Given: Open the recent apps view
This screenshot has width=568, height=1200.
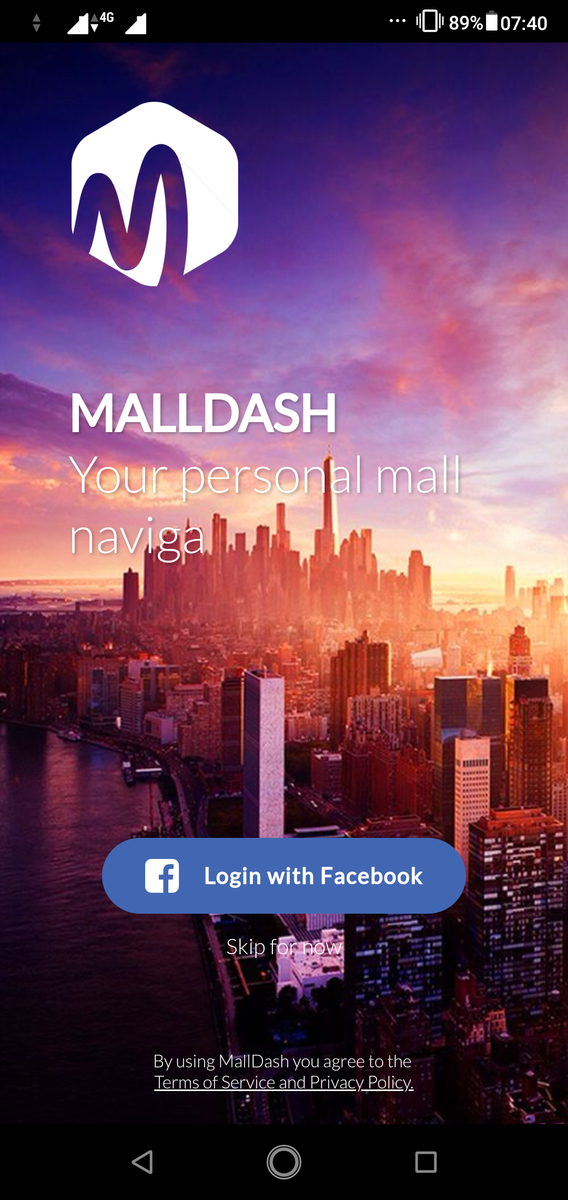Looking at the screenshot, I should pos(426,1161).
